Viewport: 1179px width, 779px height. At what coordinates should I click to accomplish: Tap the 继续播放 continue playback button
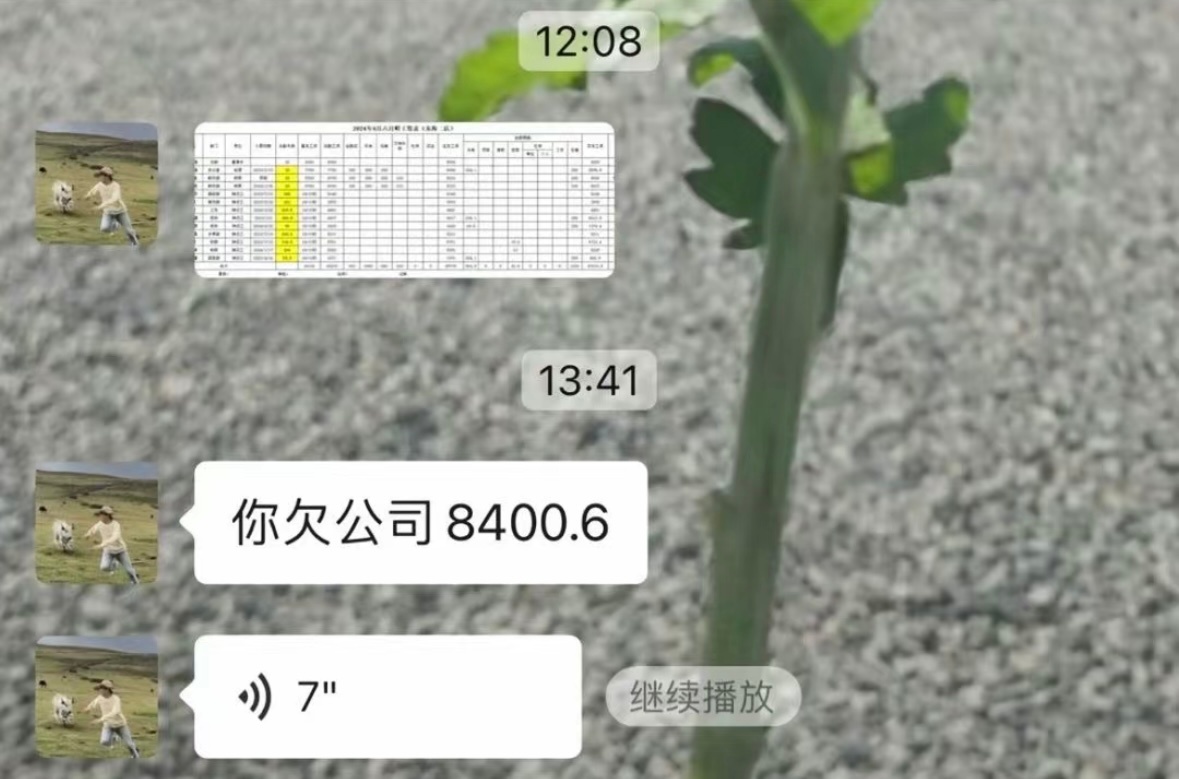click(x=702, y=697)
